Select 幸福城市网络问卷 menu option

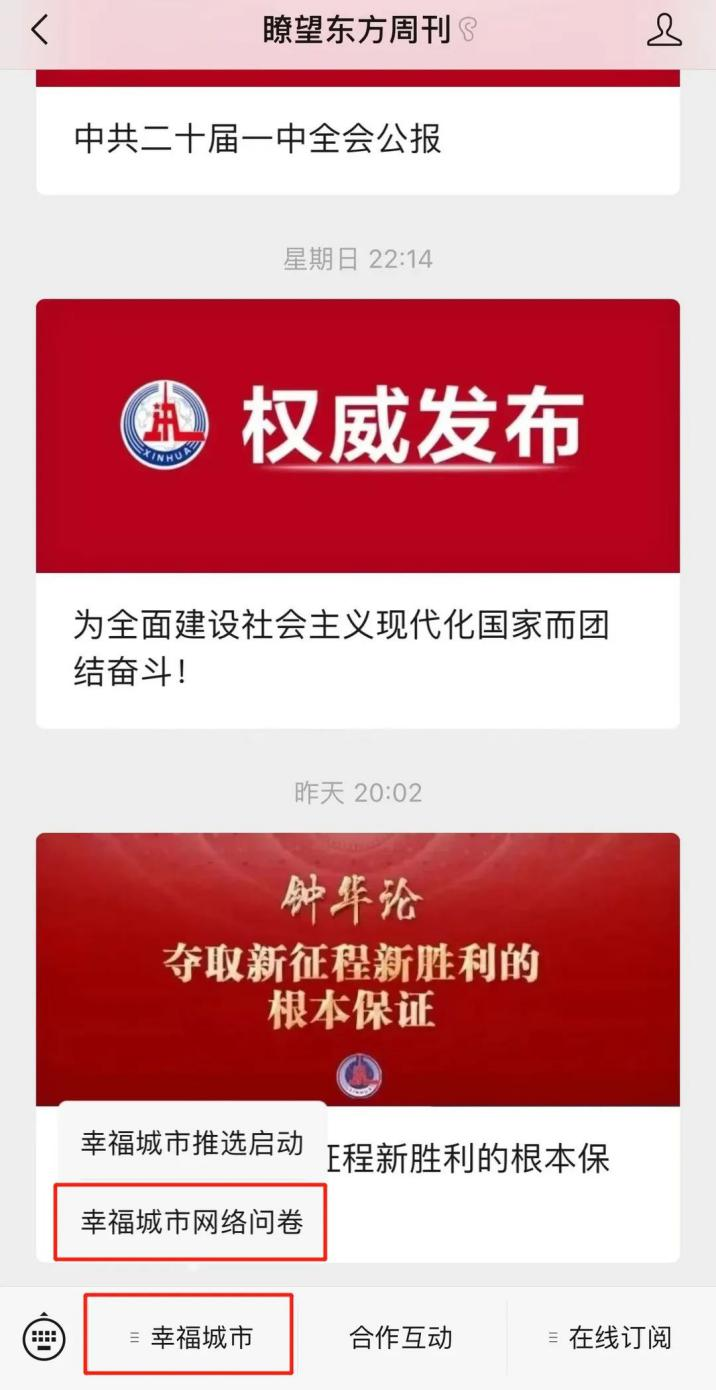point(191,1221)
